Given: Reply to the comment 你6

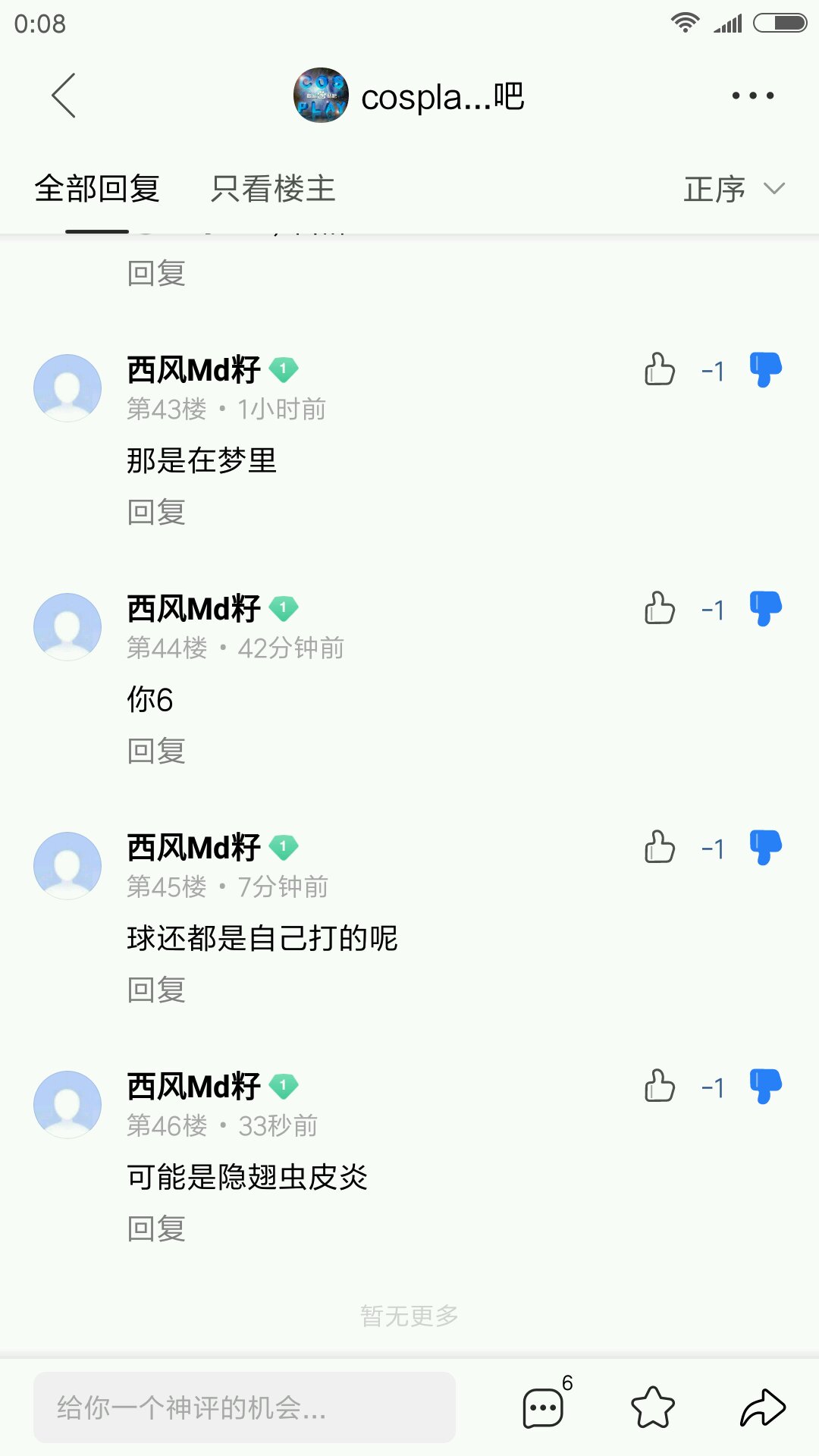Looking at the screenshot, I should coord(156,751).
